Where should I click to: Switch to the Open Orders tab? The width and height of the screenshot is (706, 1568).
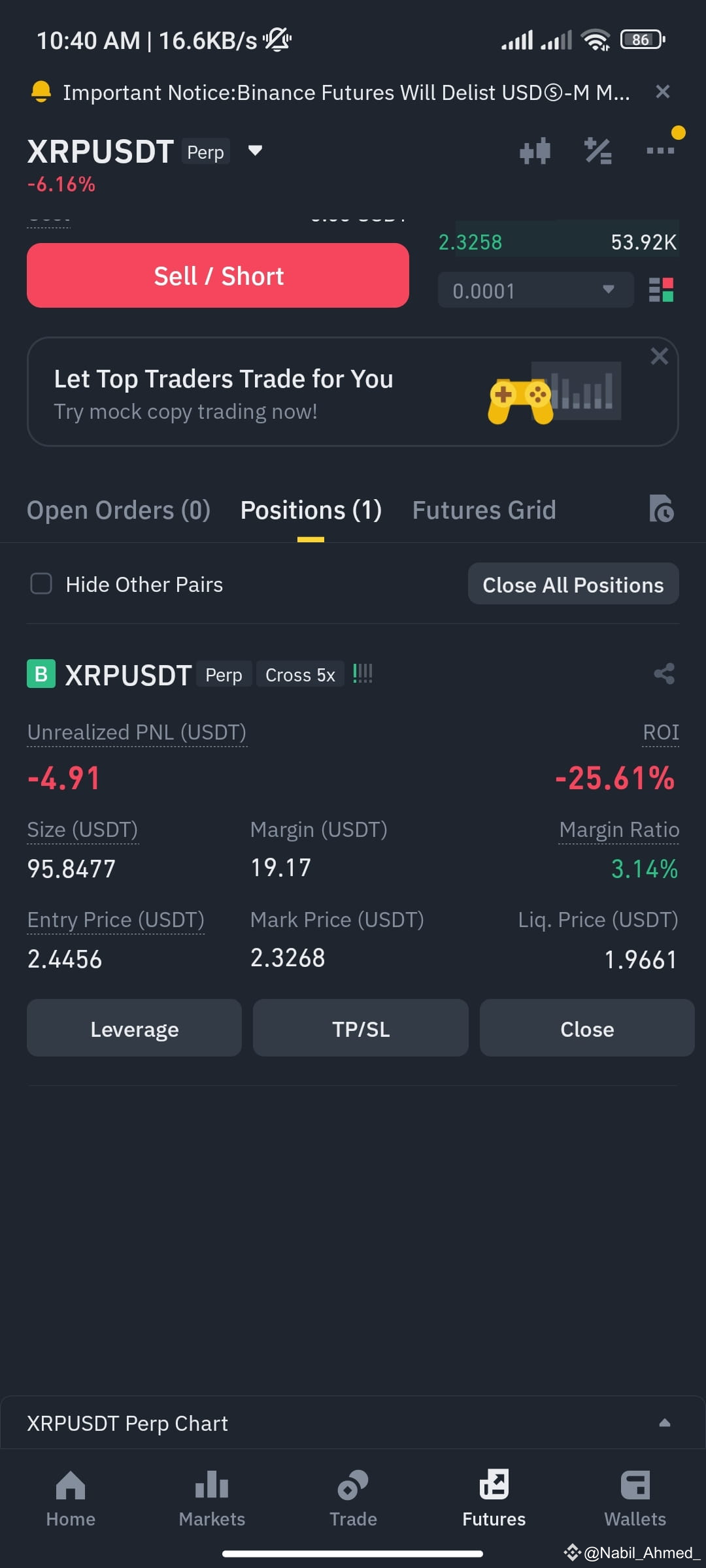point(118,509)
